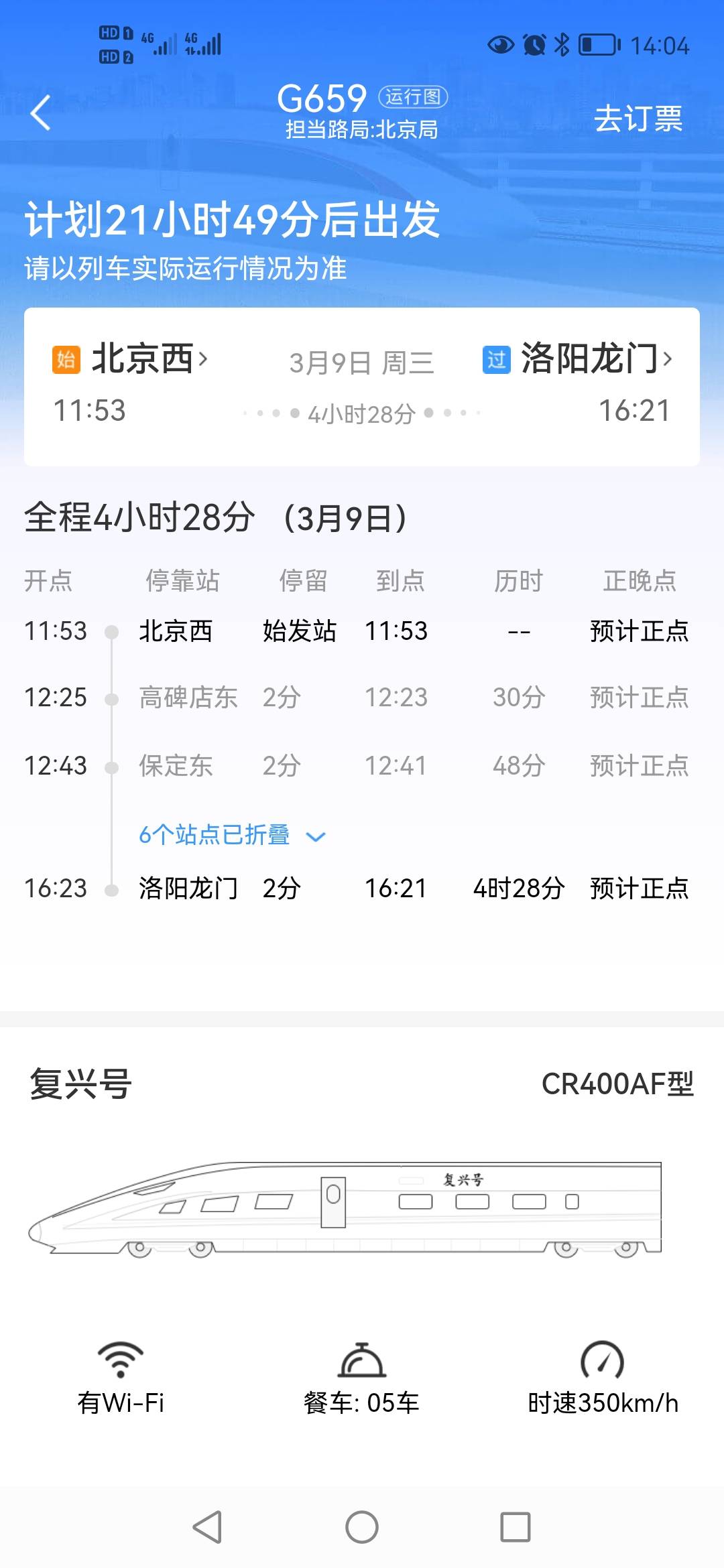Tap the 去订票 booking link
724x1568 pixels.
(x=637, y=119)
